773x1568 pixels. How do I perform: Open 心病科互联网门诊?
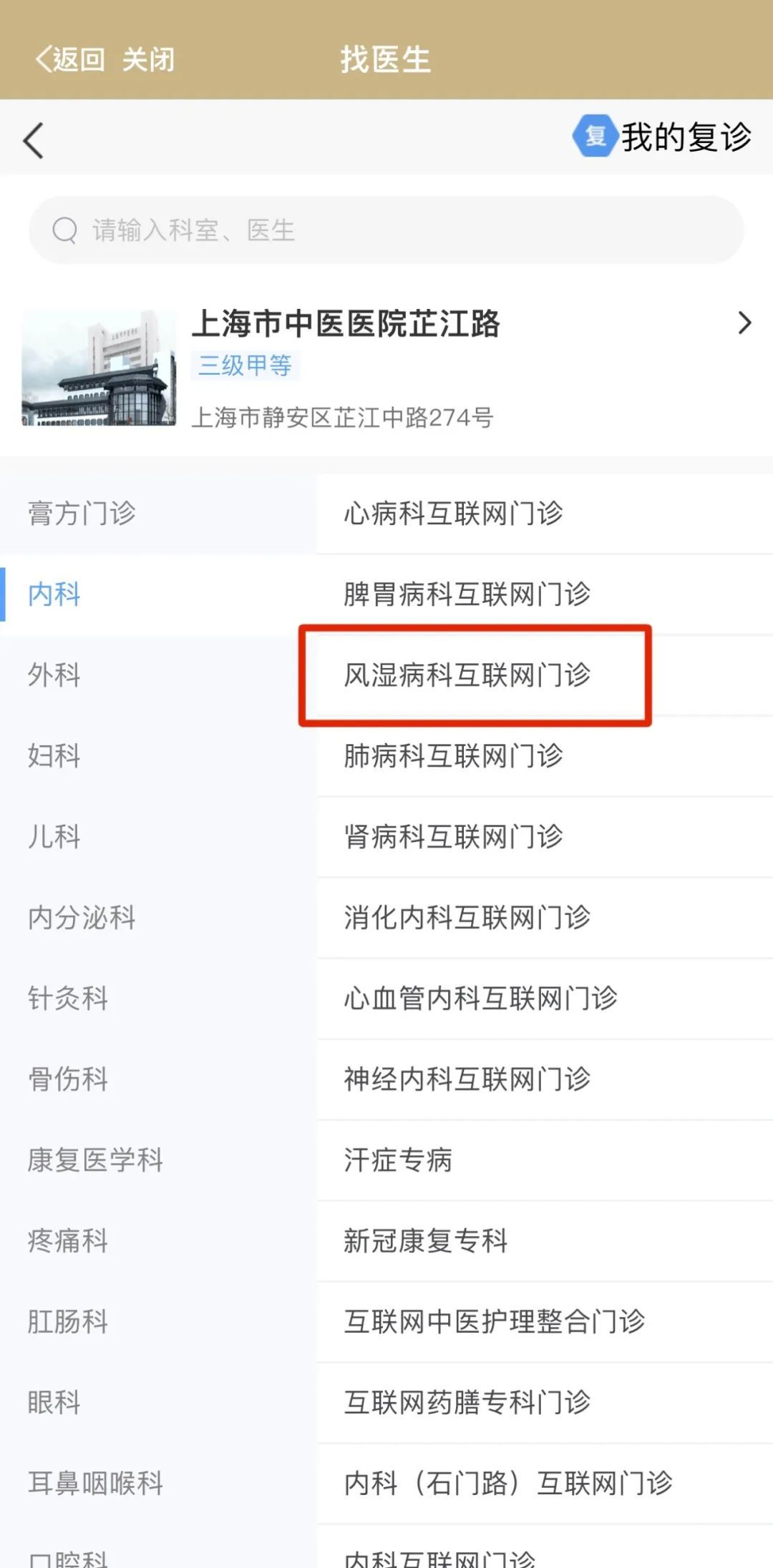click(453, 513)
